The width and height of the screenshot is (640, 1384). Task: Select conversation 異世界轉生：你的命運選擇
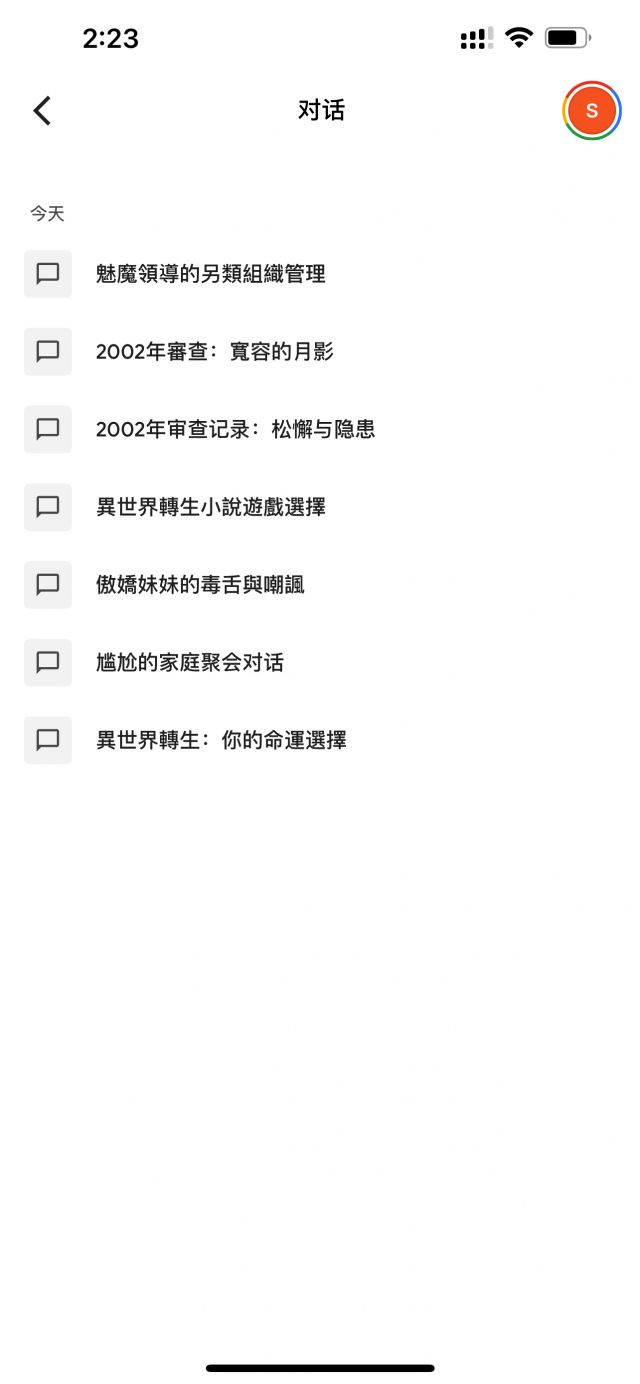click(x=320, y=741)
